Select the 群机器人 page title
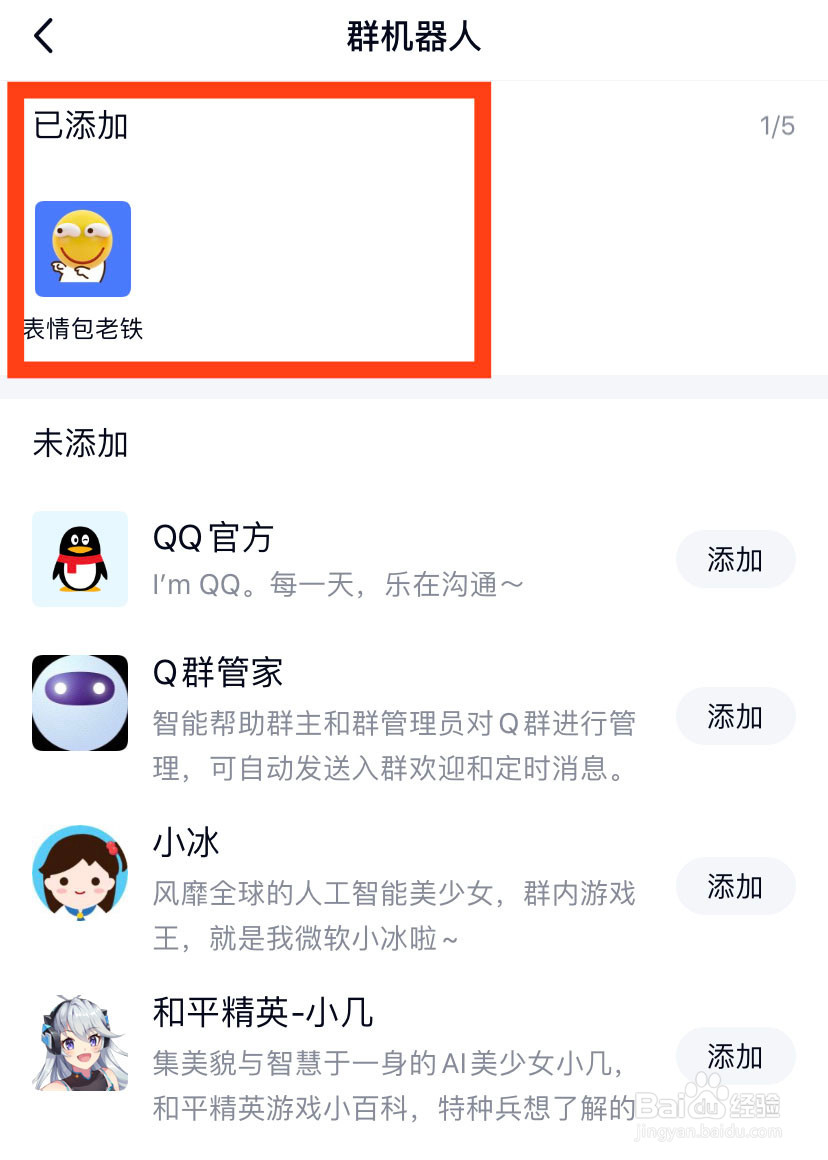The image size is (828, 1160). [x=413, y=35]
